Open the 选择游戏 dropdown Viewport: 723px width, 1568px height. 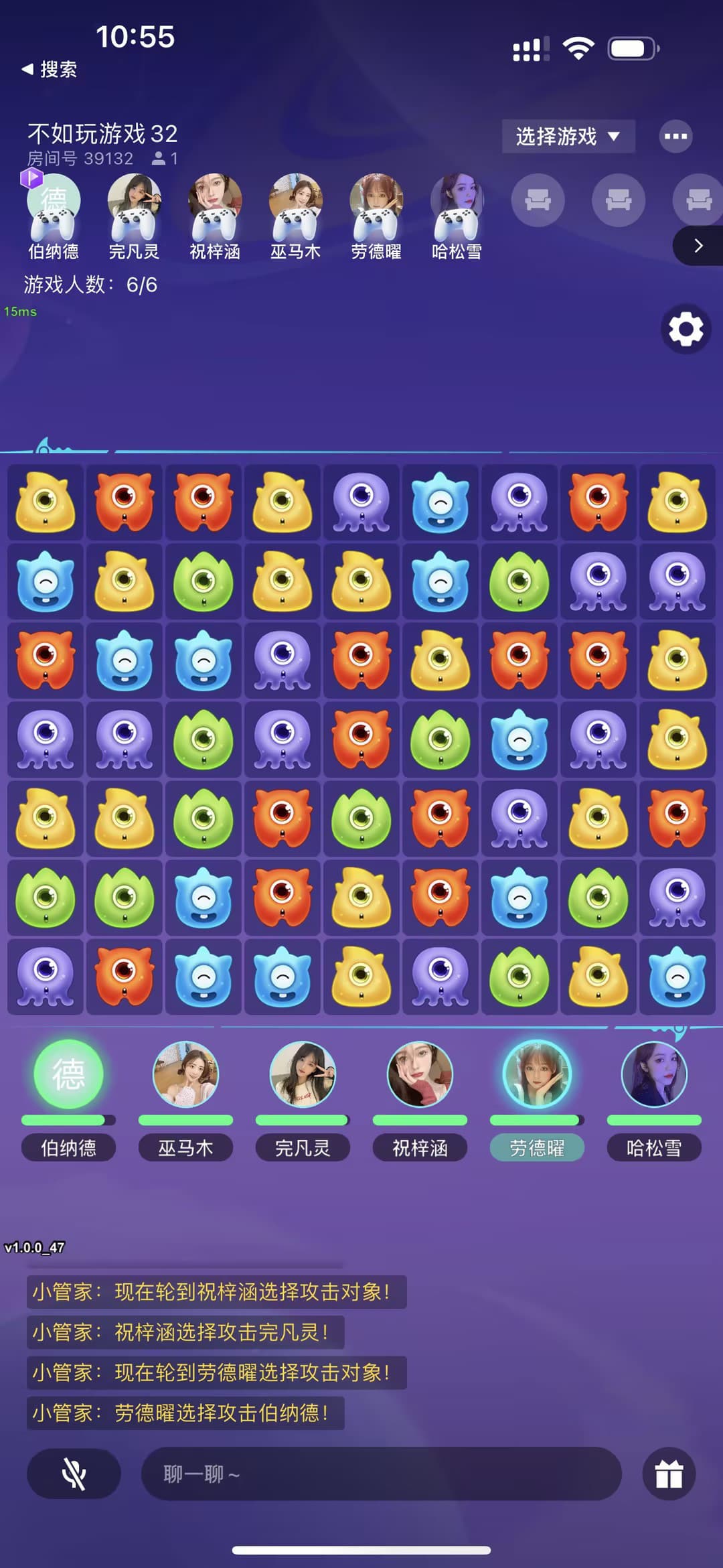click(x=568, y=137)
